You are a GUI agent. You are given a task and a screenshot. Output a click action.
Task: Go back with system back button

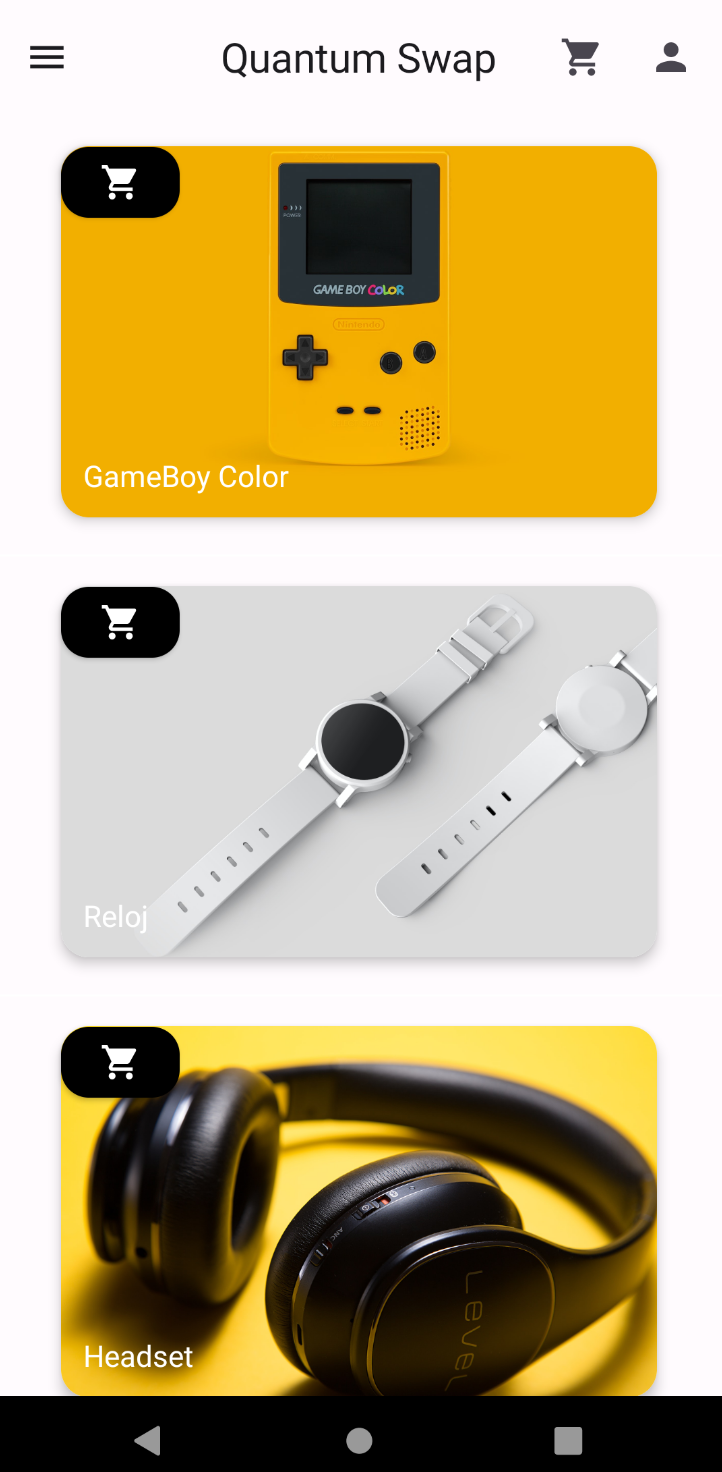tap(148, 1440)
